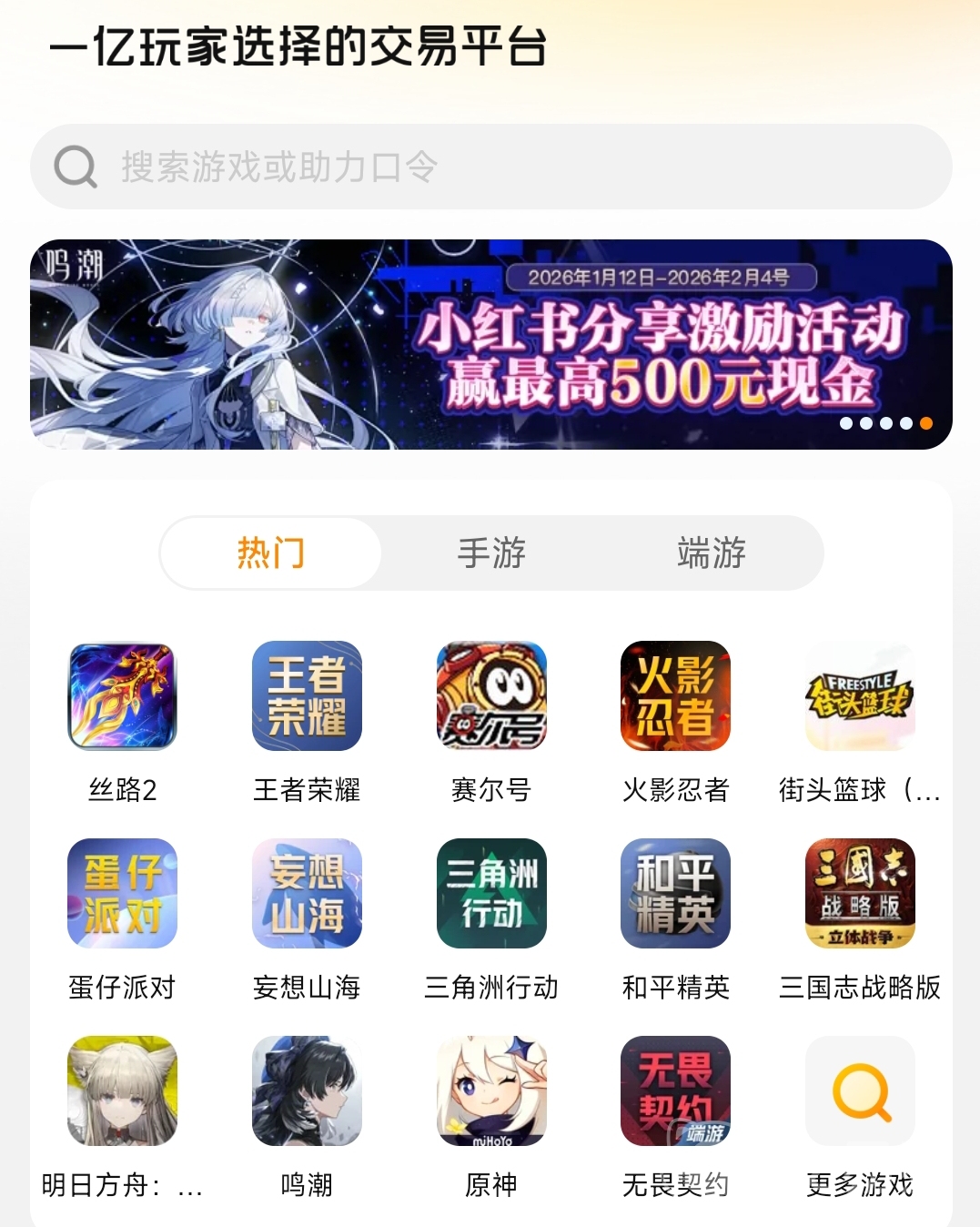Open 三国志战略版 game

click(860, 893)
